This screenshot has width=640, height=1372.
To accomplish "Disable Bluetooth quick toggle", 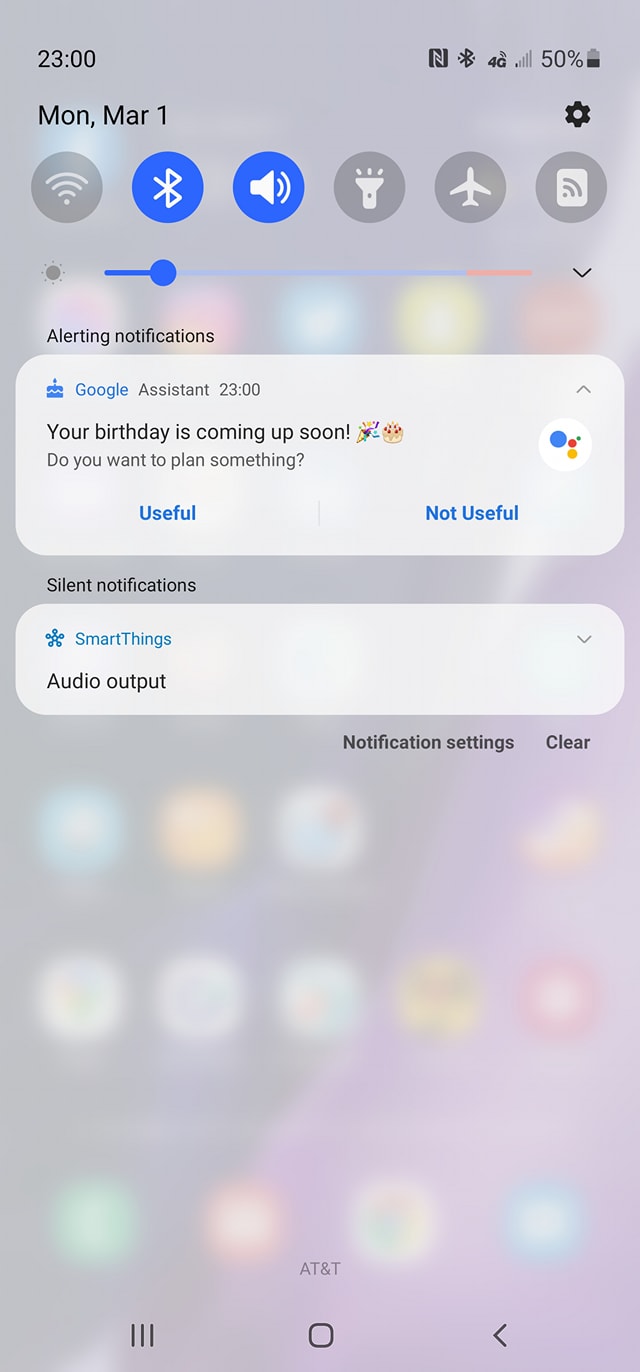I will (x=168, y=187).
